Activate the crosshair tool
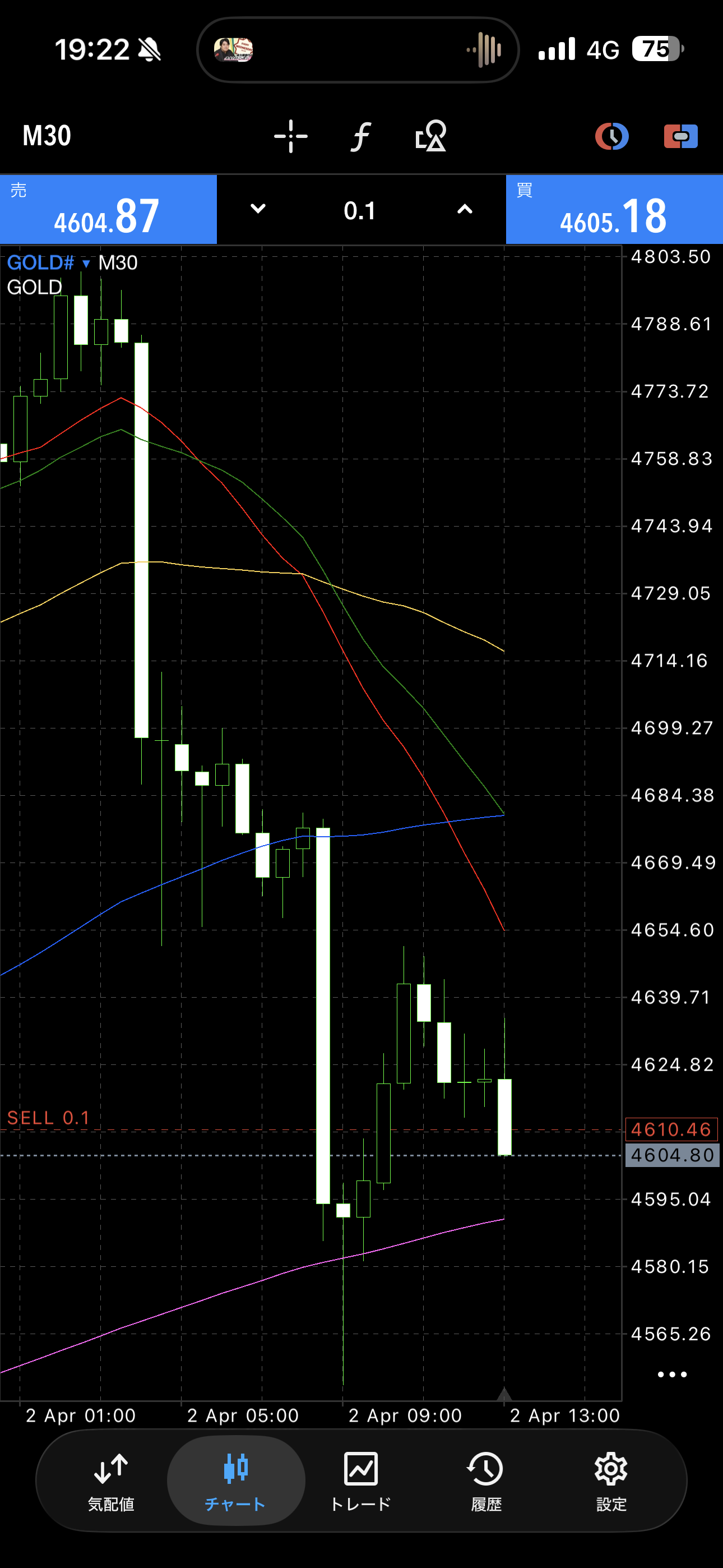Image resolution: width=723 pixels, height=1568 pixels. tap(291, 136)
